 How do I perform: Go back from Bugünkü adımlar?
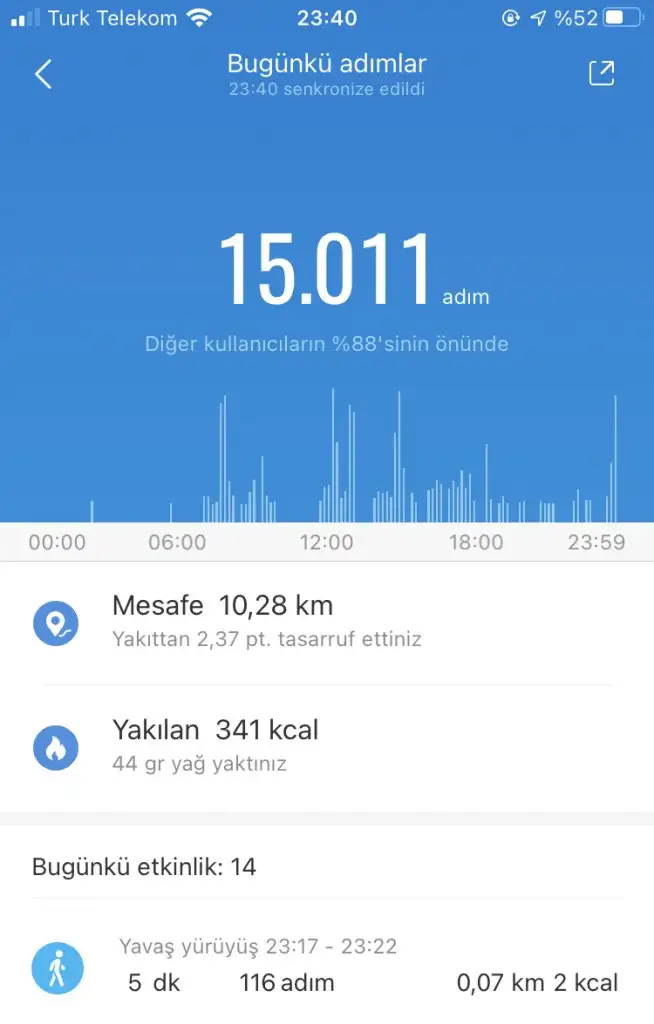43,74
